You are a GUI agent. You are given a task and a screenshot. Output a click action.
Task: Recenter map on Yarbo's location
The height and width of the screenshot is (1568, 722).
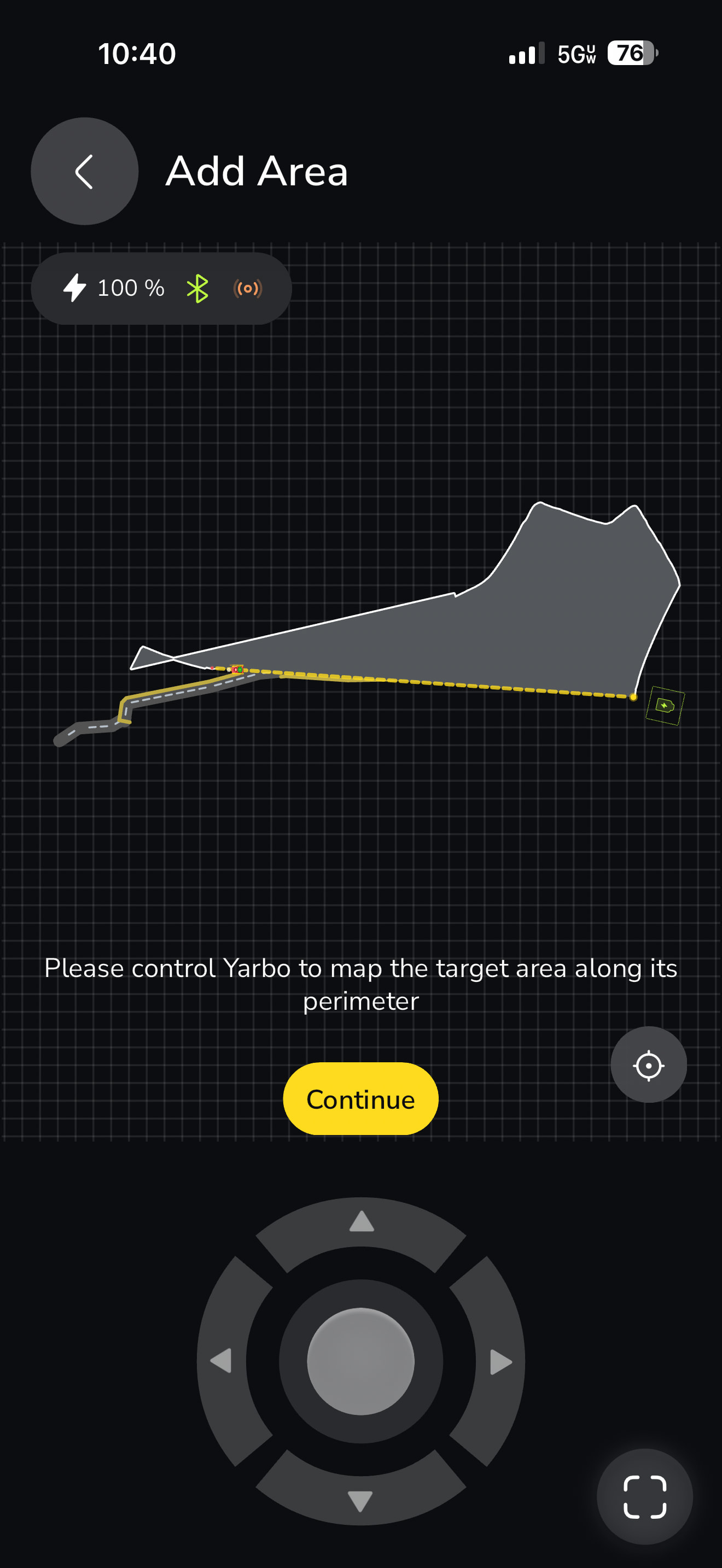(x=648, y=1065)
